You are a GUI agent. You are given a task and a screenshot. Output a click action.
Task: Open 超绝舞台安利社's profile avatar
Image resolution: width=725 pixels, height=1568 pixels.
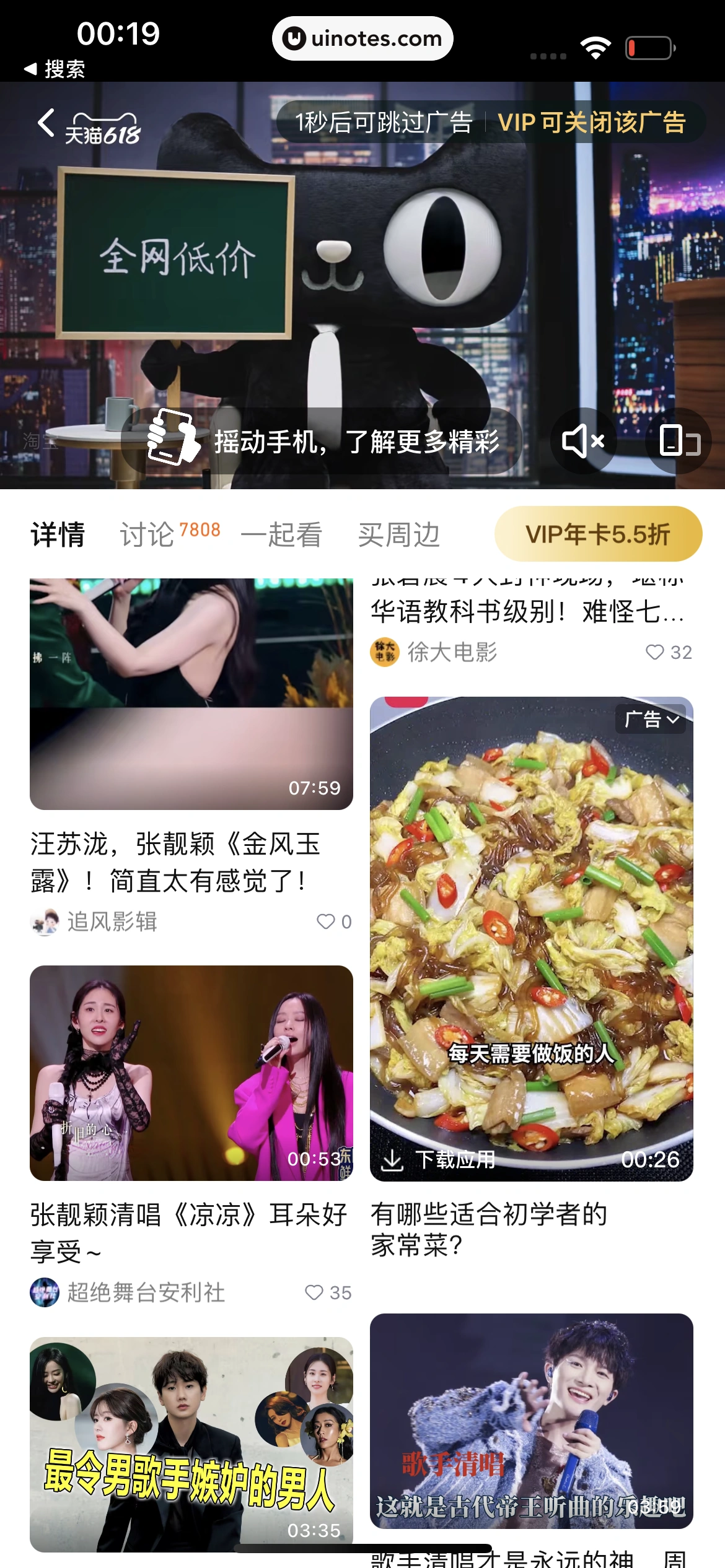(44, 1293)
